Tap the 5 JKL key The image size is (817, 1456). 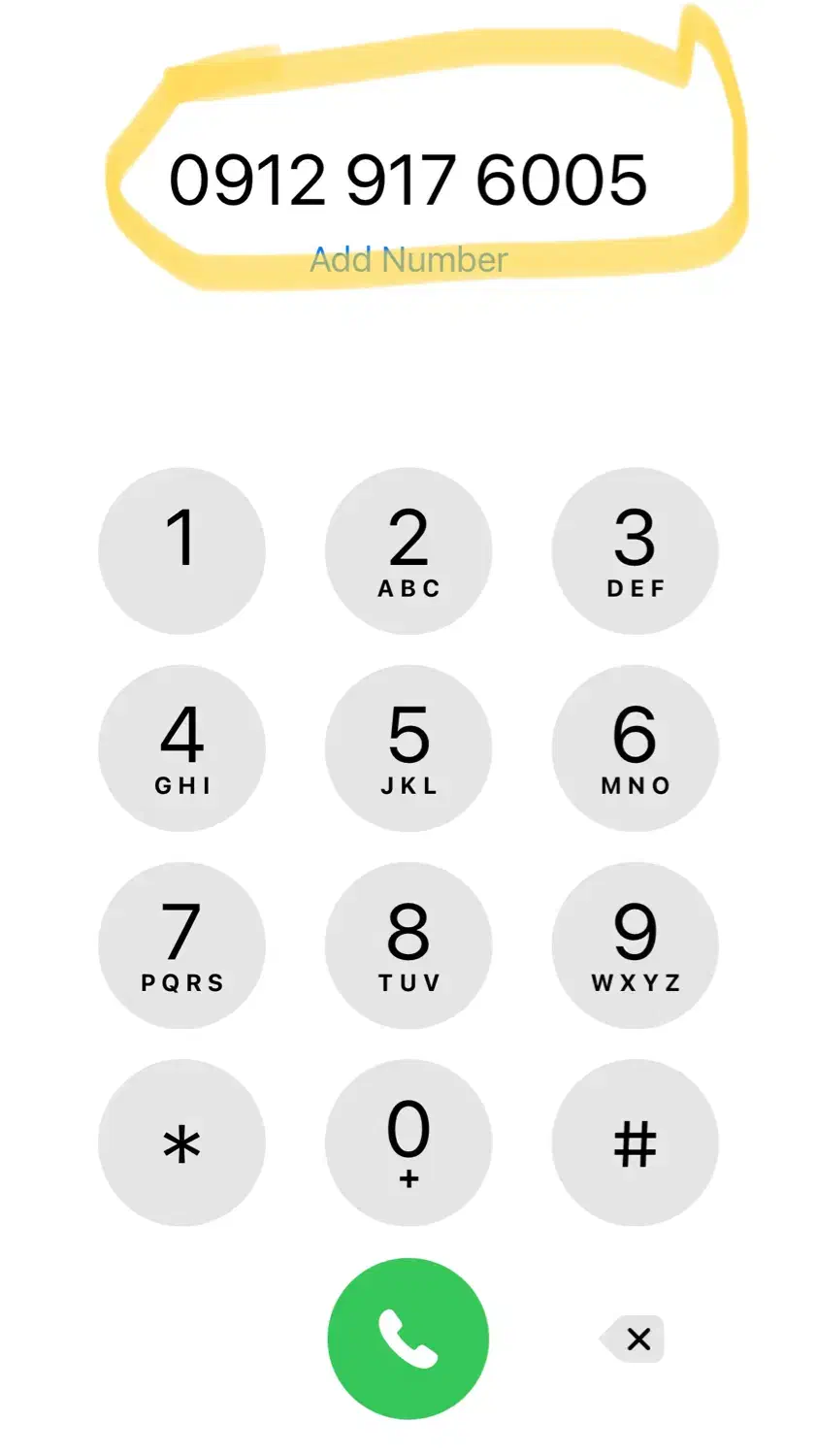(408, 747)
